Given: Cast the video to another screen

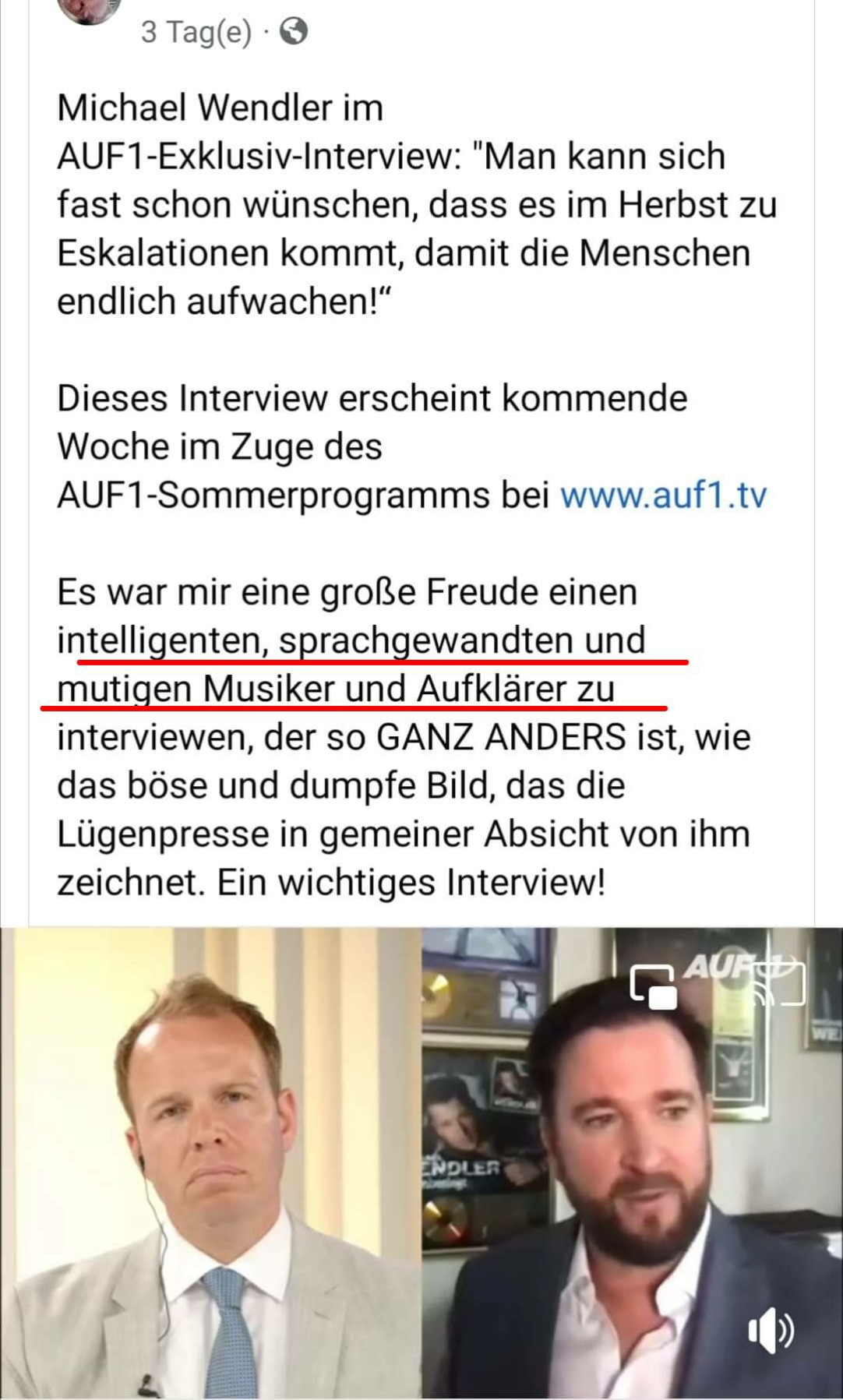Looking at the screenshot, I should tap(779, 985).
